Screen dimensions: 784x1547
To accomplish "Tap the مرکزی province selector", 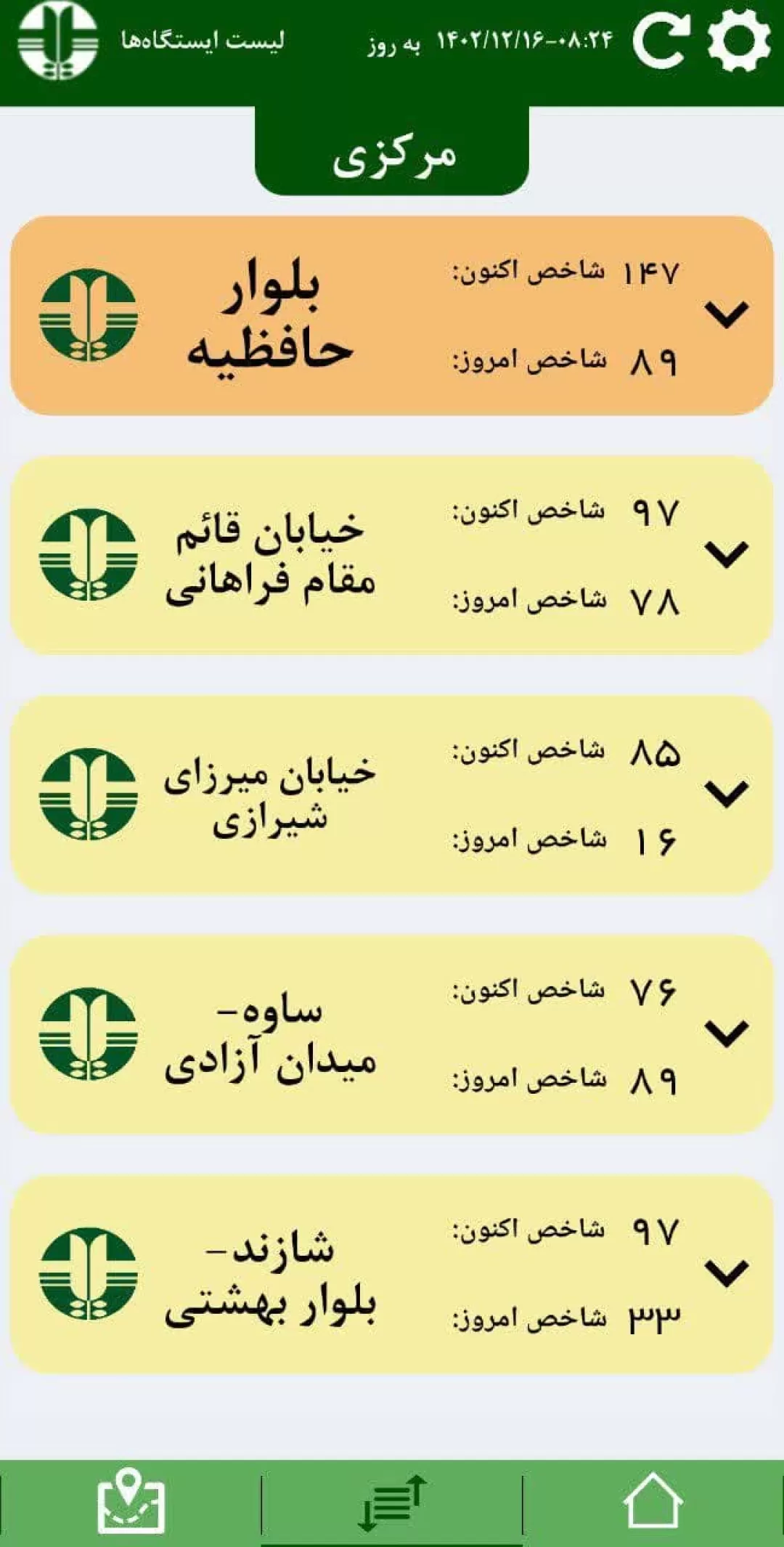I will 392,151.
